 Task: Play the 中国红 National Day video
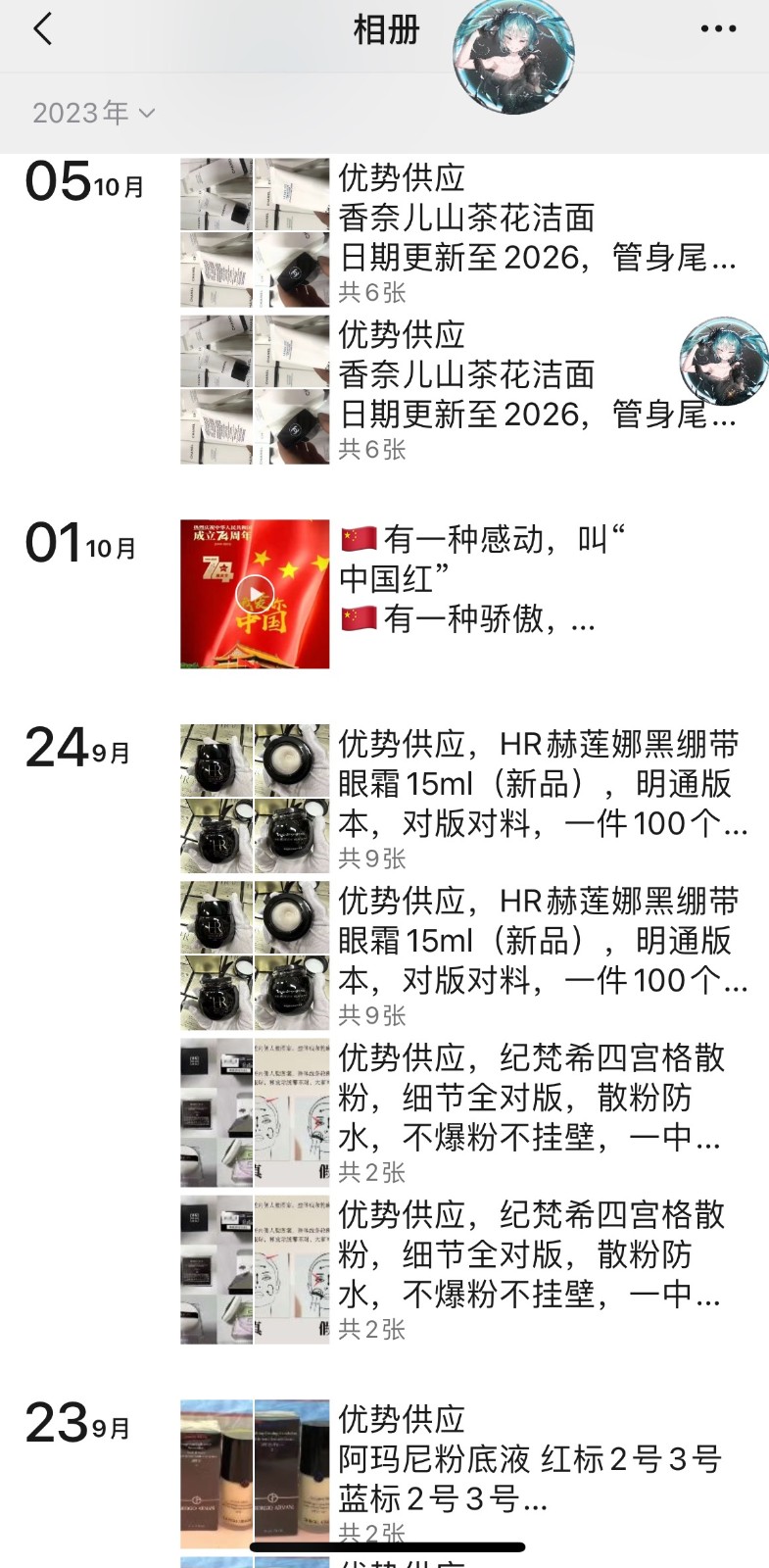255,594
